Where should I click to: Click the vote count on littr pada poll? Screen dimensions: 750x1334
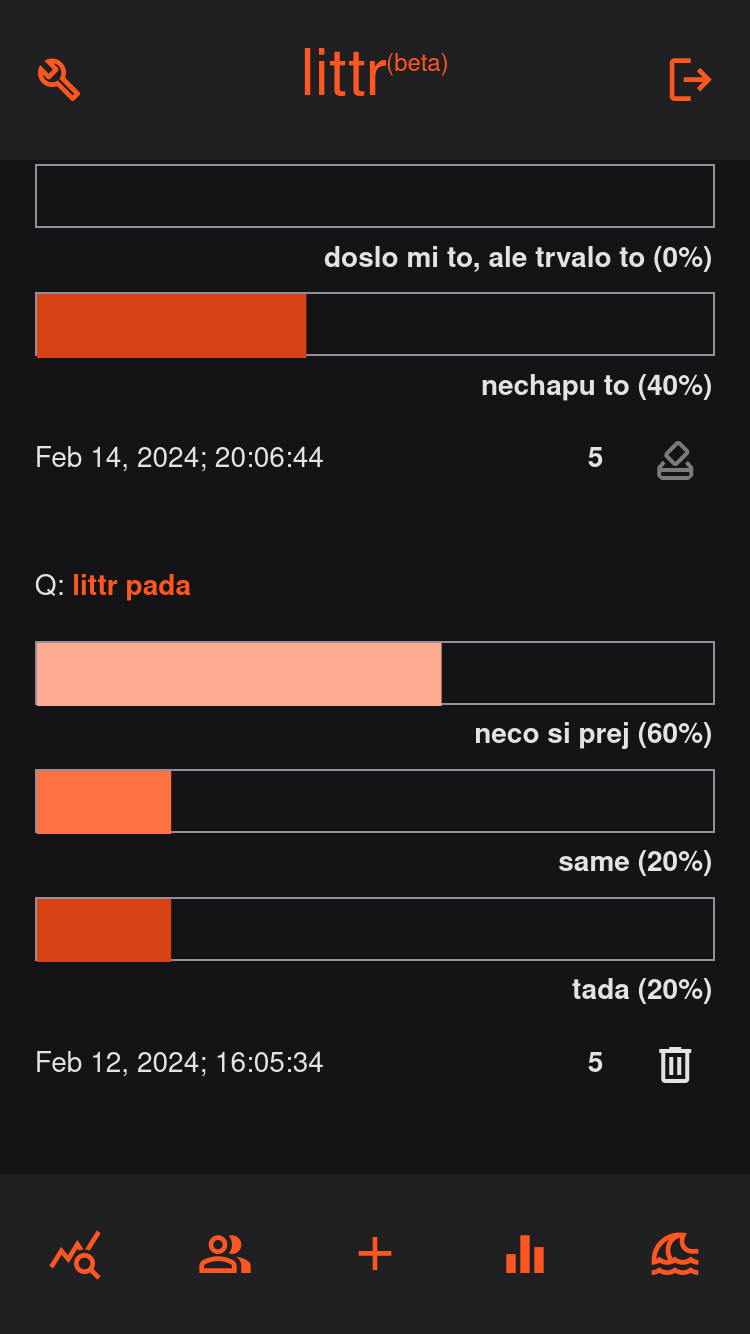(595, 1063)
